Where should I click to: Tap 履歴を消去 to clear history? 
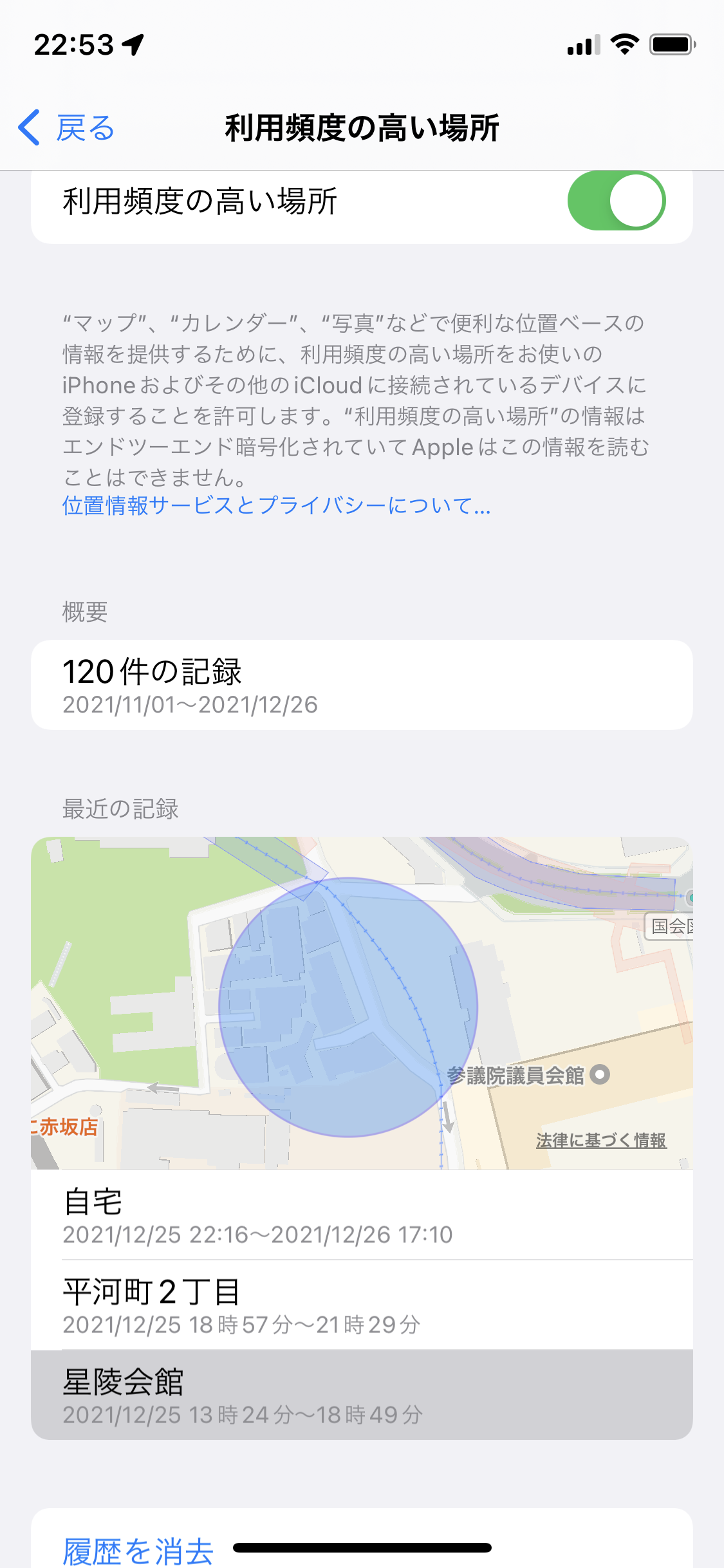(x=138, y=1551)
